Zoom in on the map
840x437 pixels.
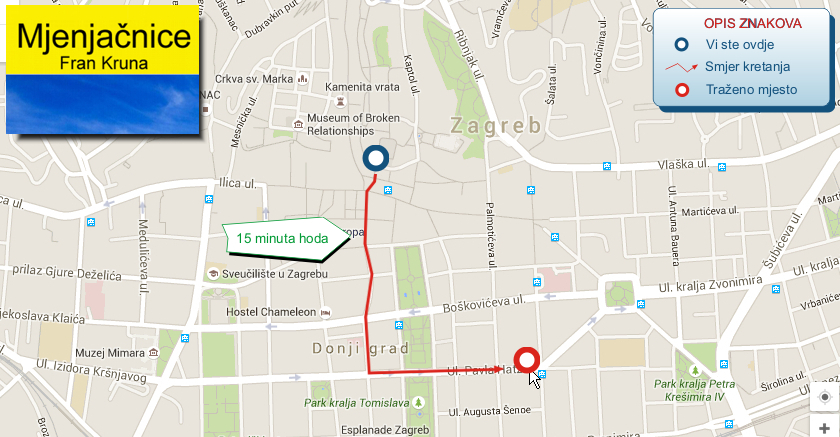[824, 427]
